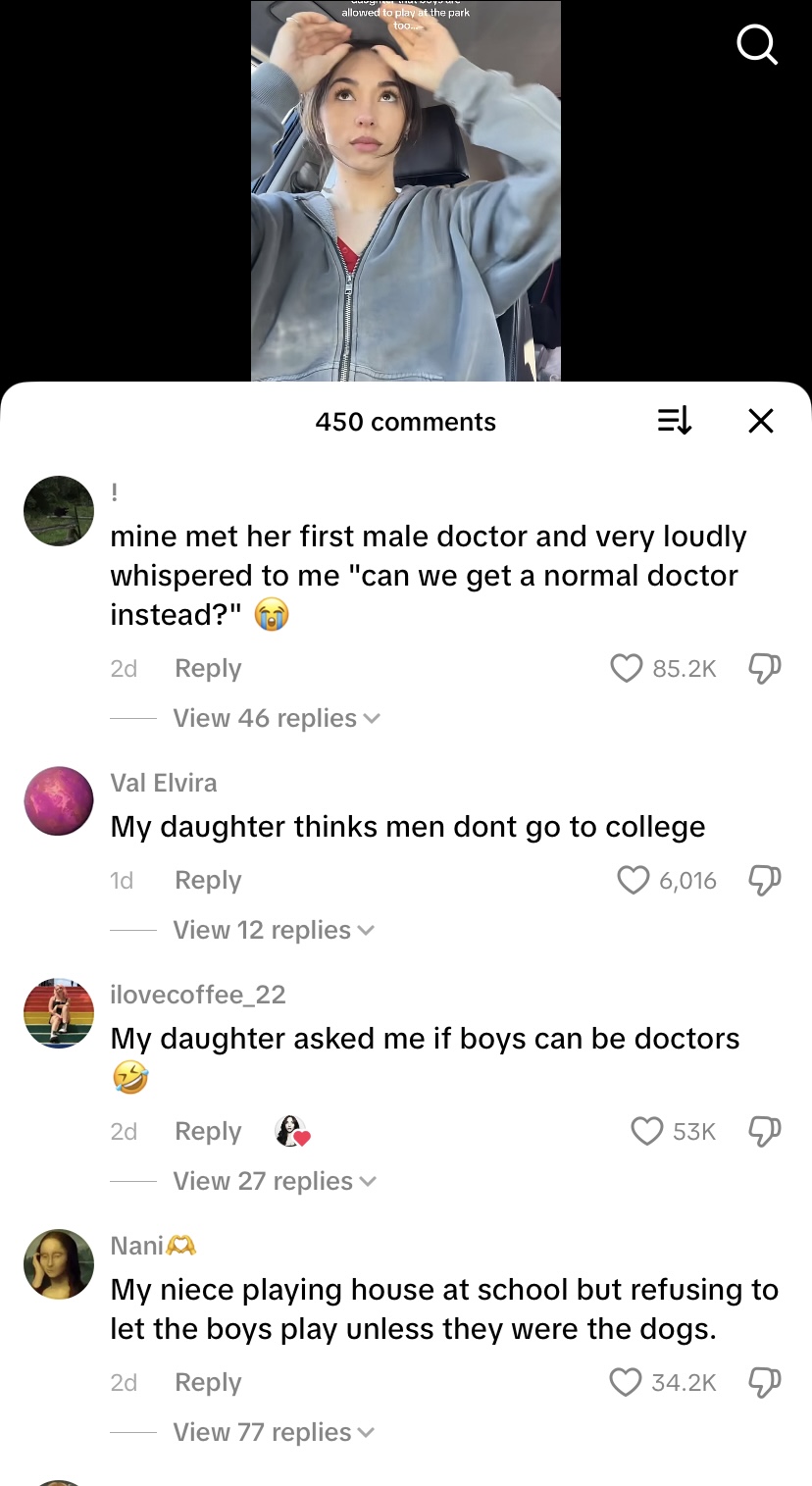This screenshot has width=812, height=1486.
Task: Open Val Elvira's profile picture
Action: click(x=59, y=801)
